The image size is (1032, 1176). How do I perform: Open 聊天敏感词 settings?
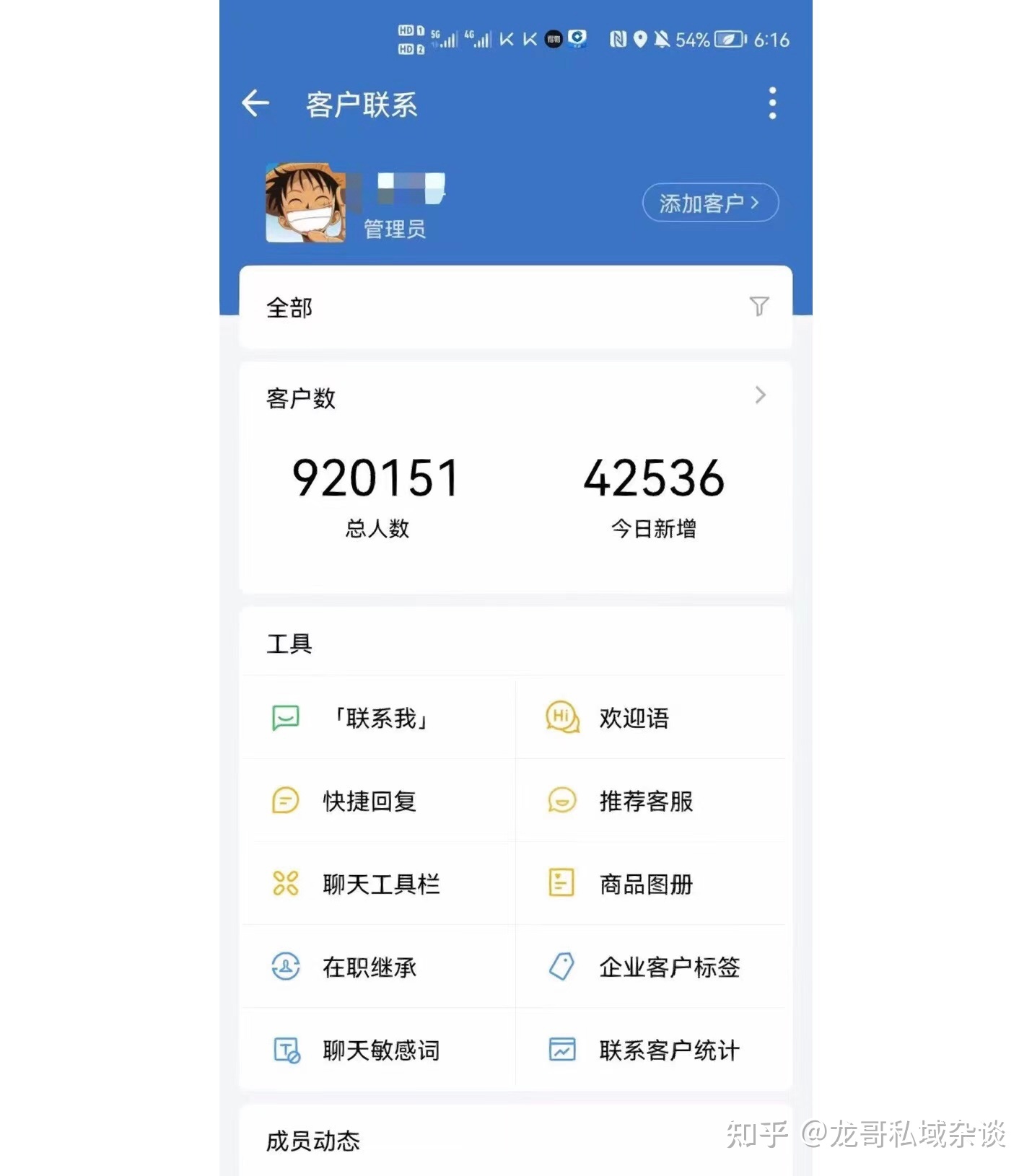pos(380,1050)
